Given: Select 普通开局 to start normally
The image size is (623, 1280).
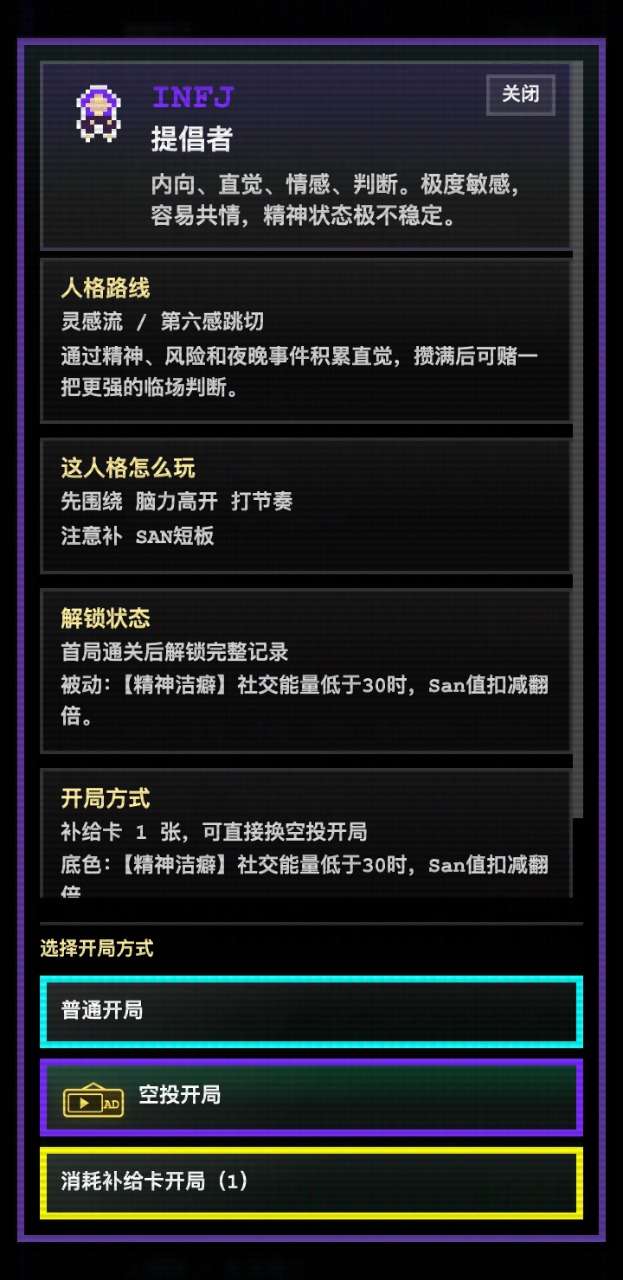Looking at the screenshot, I should (311, 1011).
